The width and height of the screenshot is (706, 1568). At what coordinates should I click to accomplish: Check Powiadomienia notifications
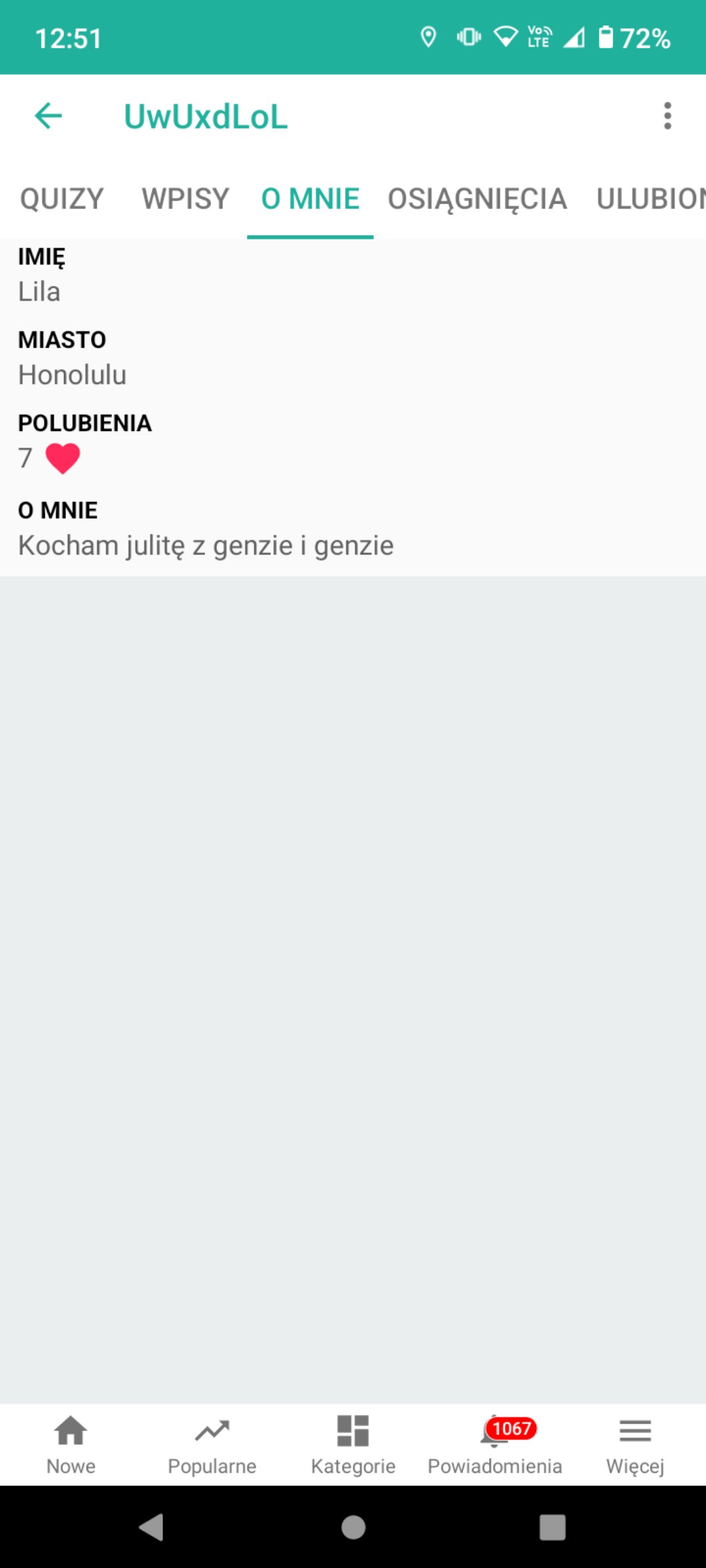[494, 1443]
